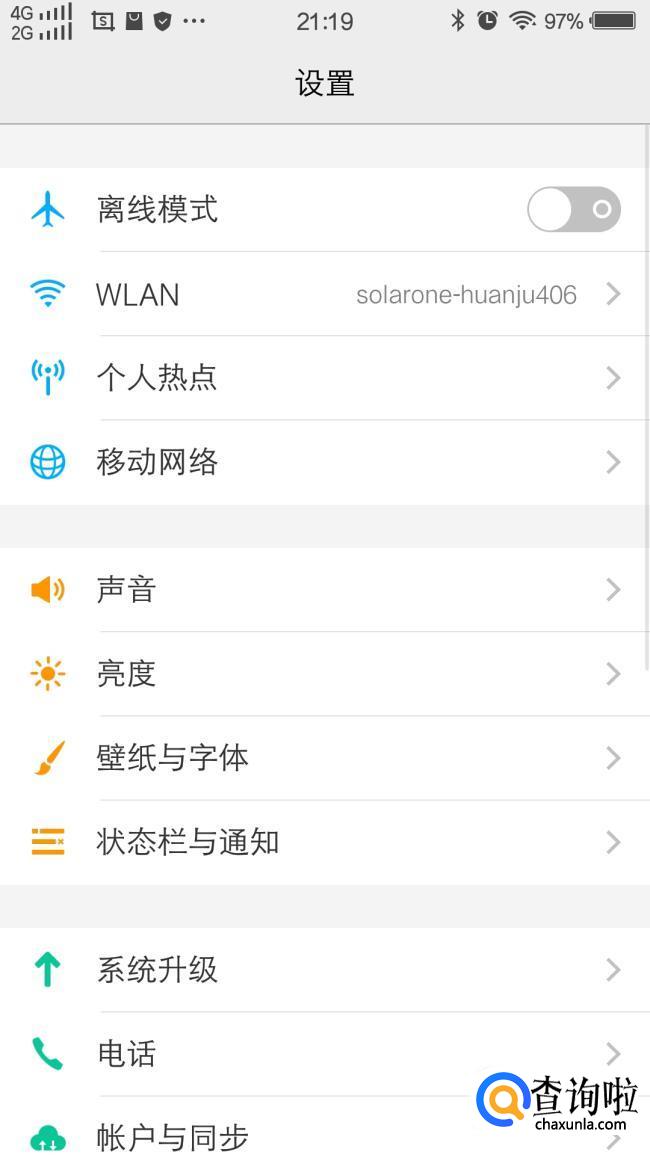
Task: Open 声音 sound settings
Action: tap(325, 590)
